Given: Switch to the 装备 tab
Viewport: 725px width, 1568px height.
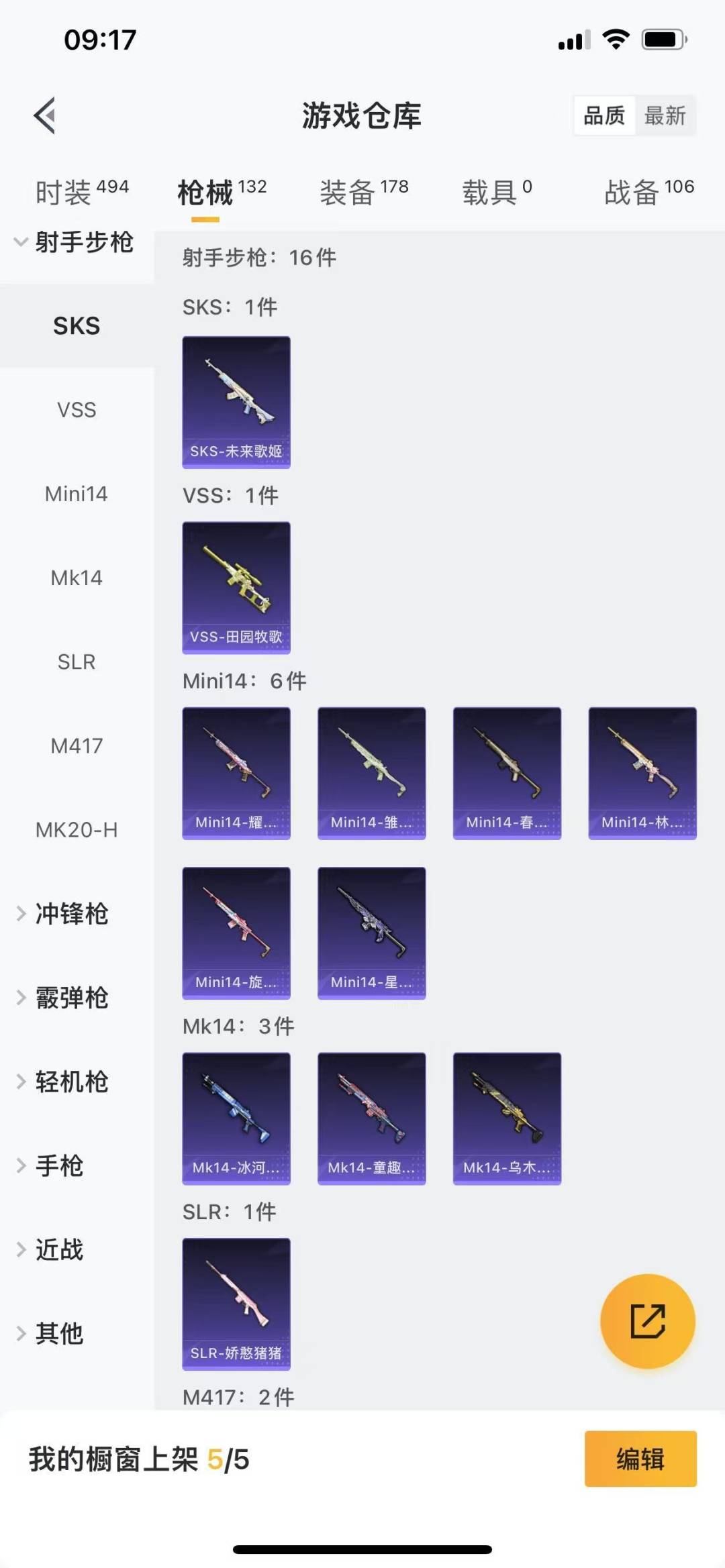Looking at the screenshot, I should (364, 192).
